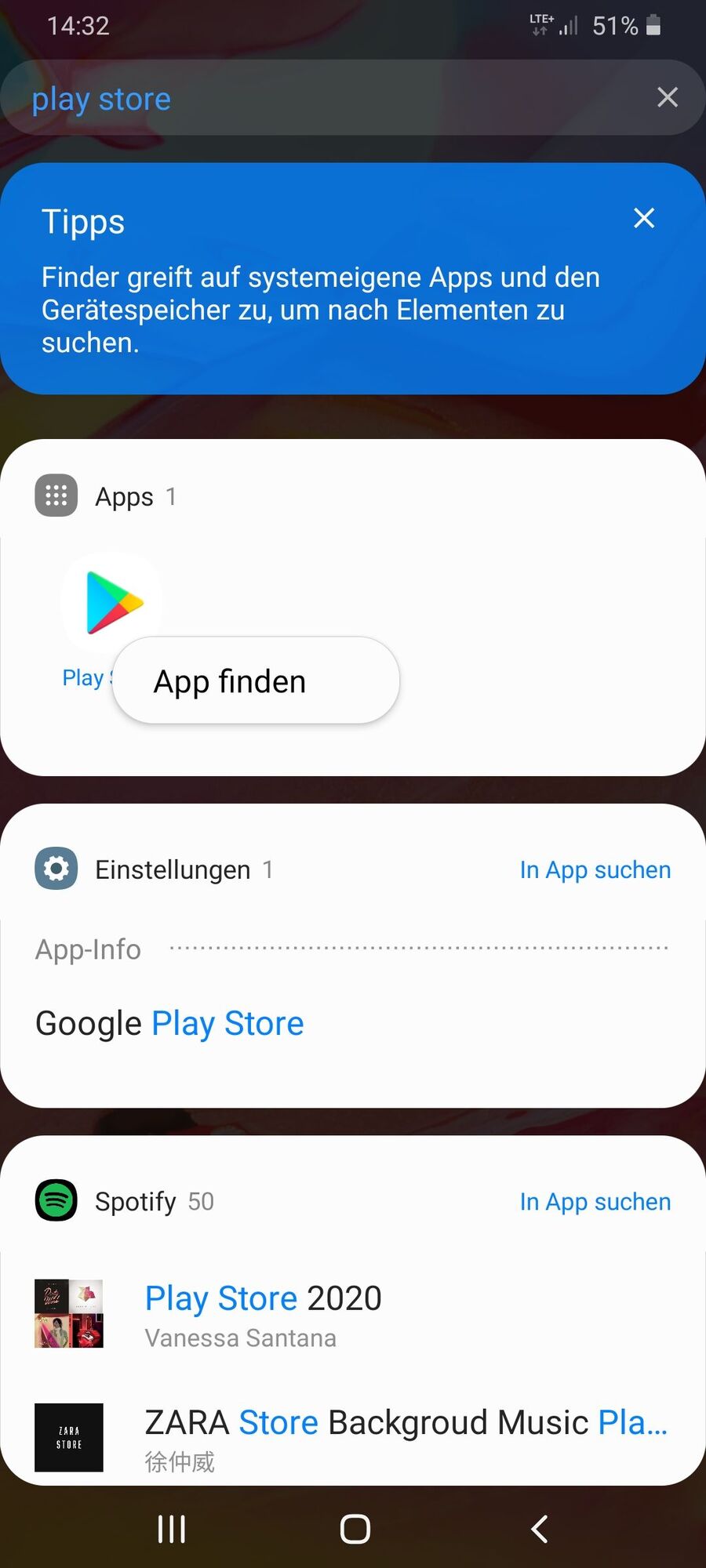Viewport: 706px width, 1568px height.
Task: Open the Play Store app icon
Action: point(113,602)
